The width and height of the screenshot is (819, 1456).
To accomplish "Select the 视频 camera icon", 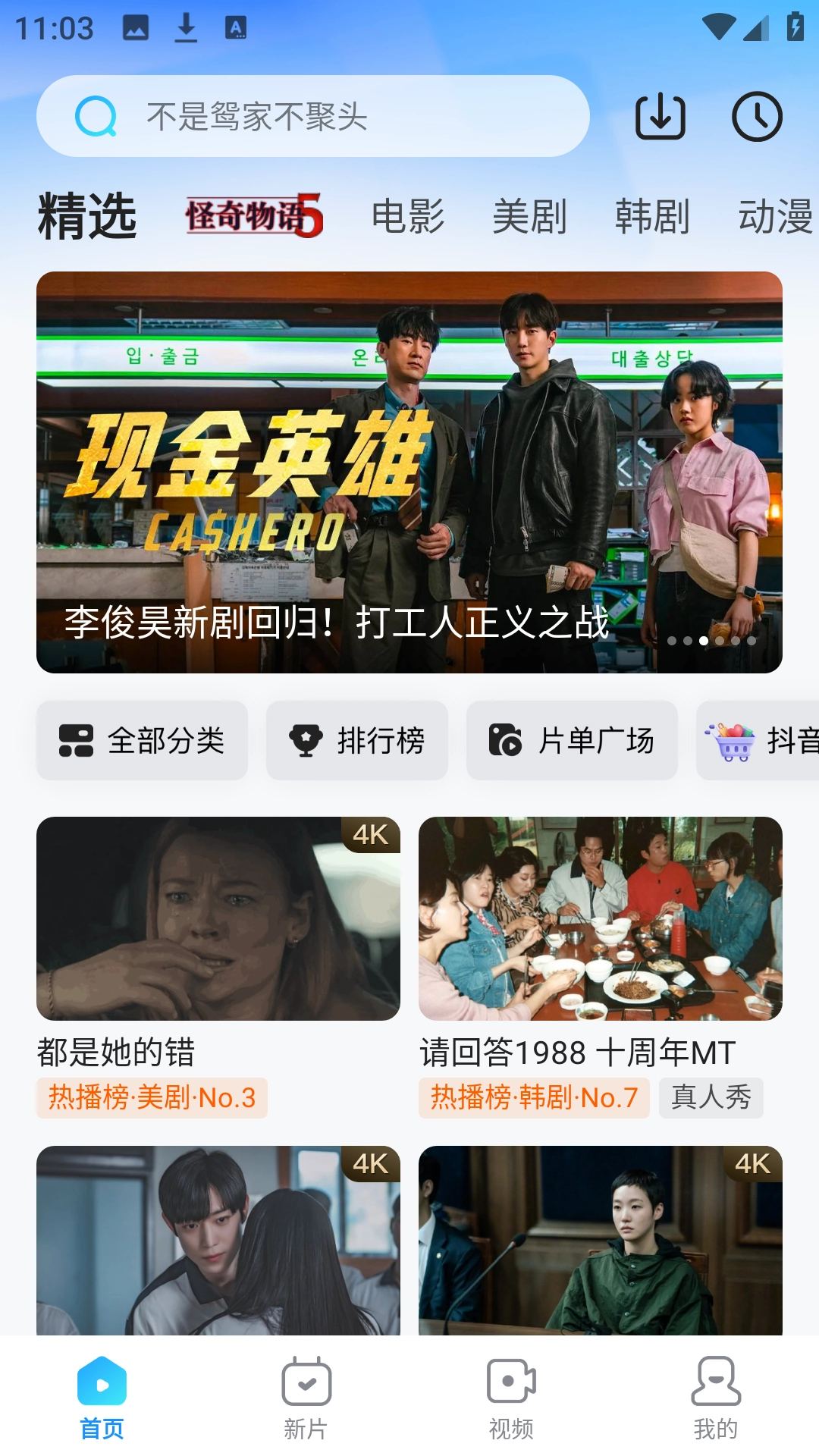I will [511, 1382].
